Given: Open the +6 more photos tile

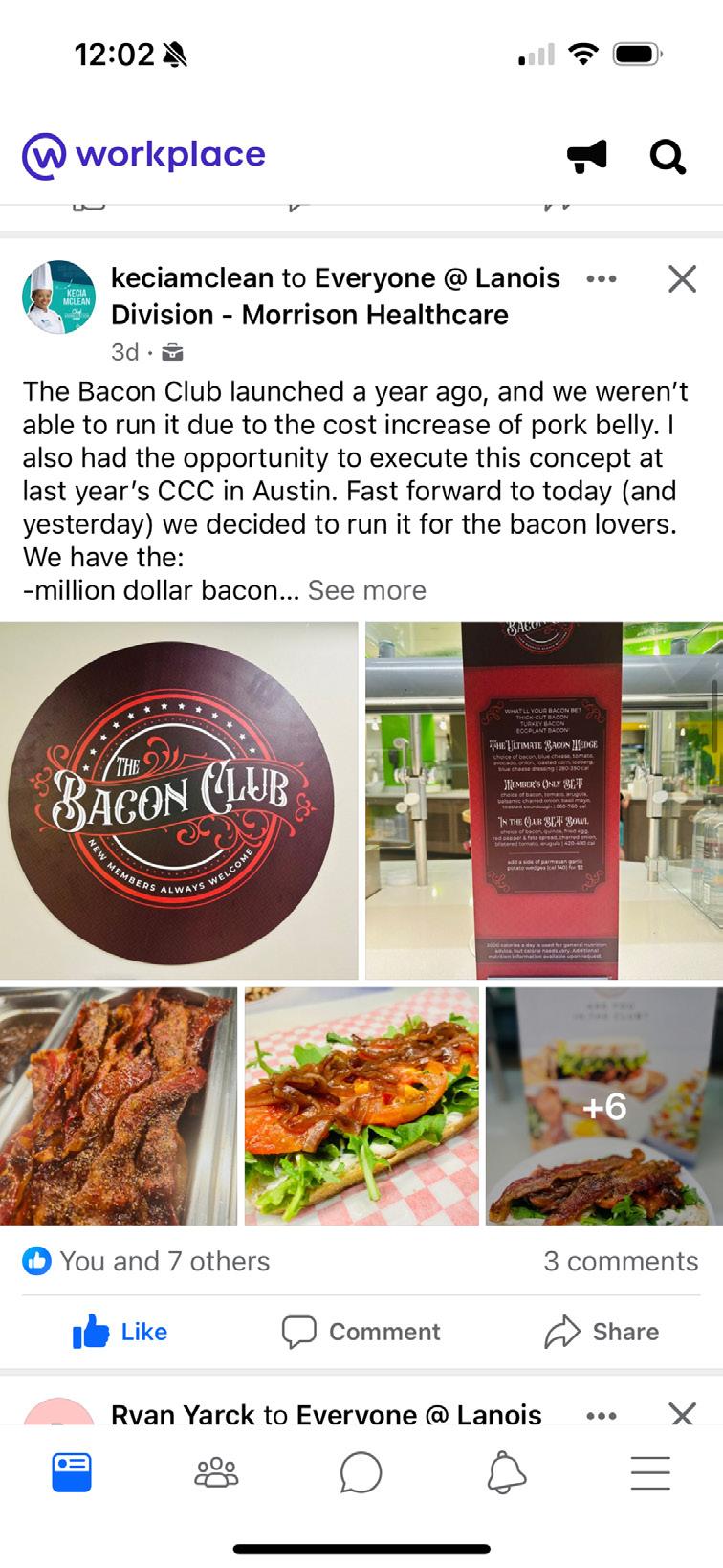Looking at the screenshot, I should [x=604, y=1106].
